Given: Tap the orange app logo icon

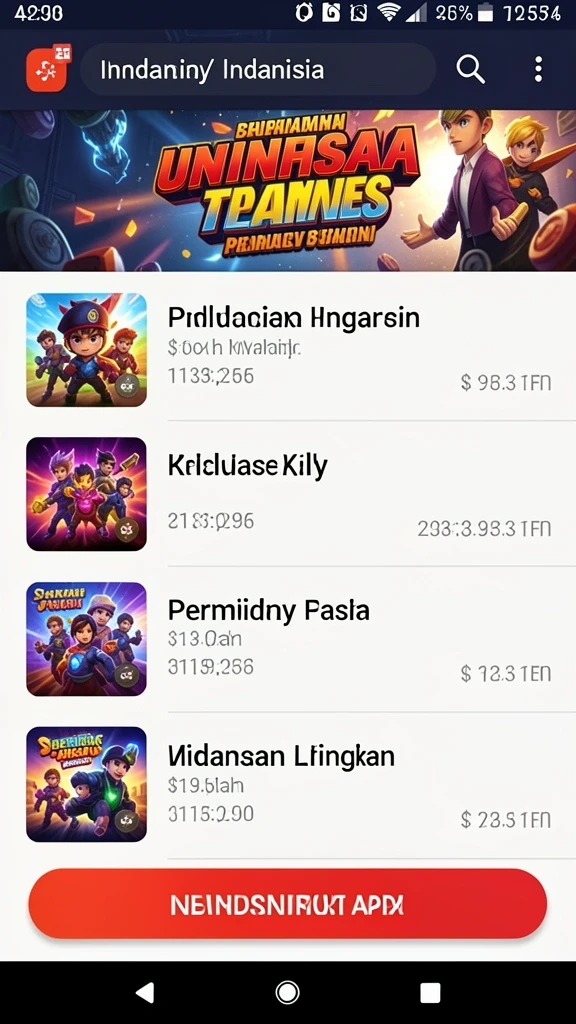Looking at the screenshot, I should tap(48, 69).
